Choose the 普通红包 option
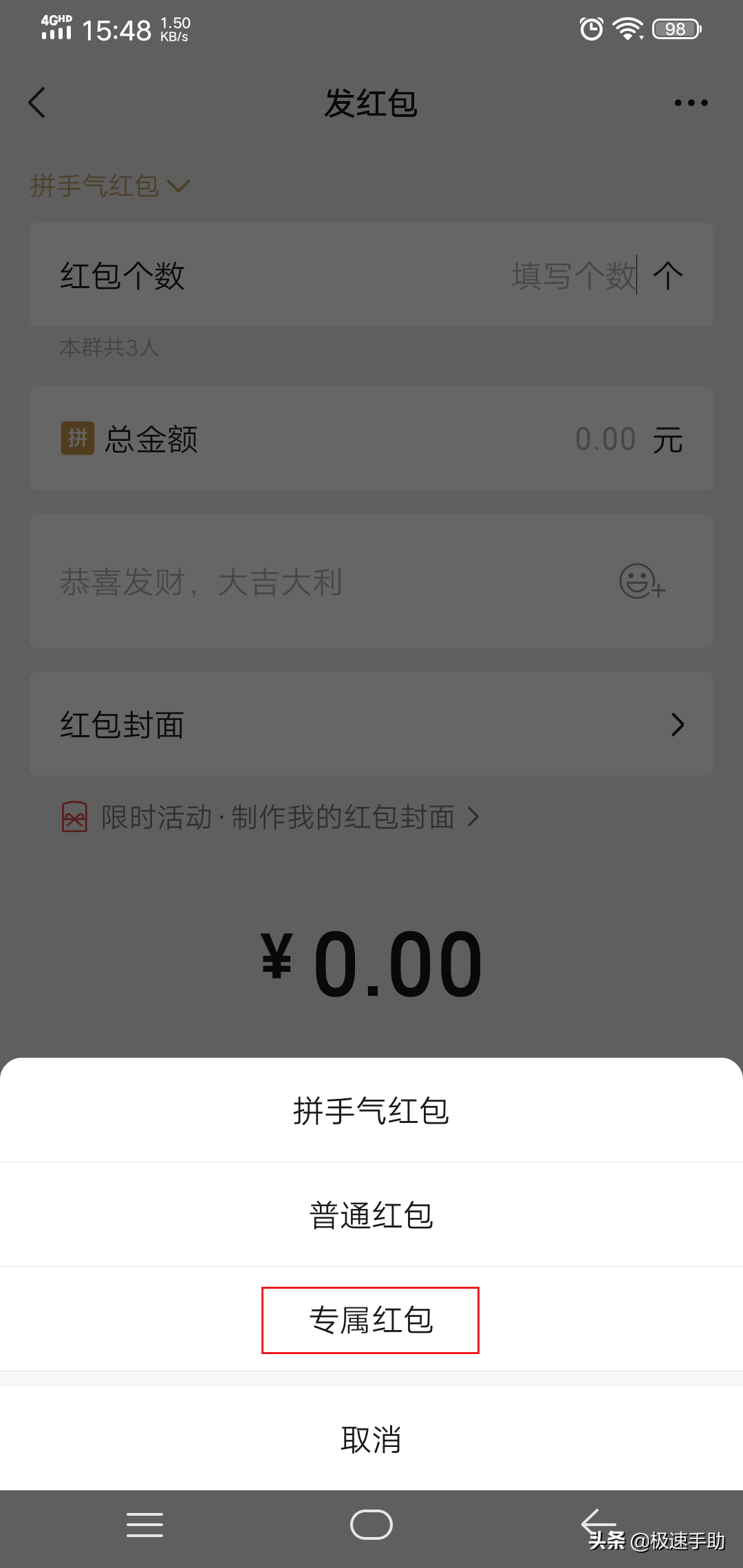 coord(371,1215)
